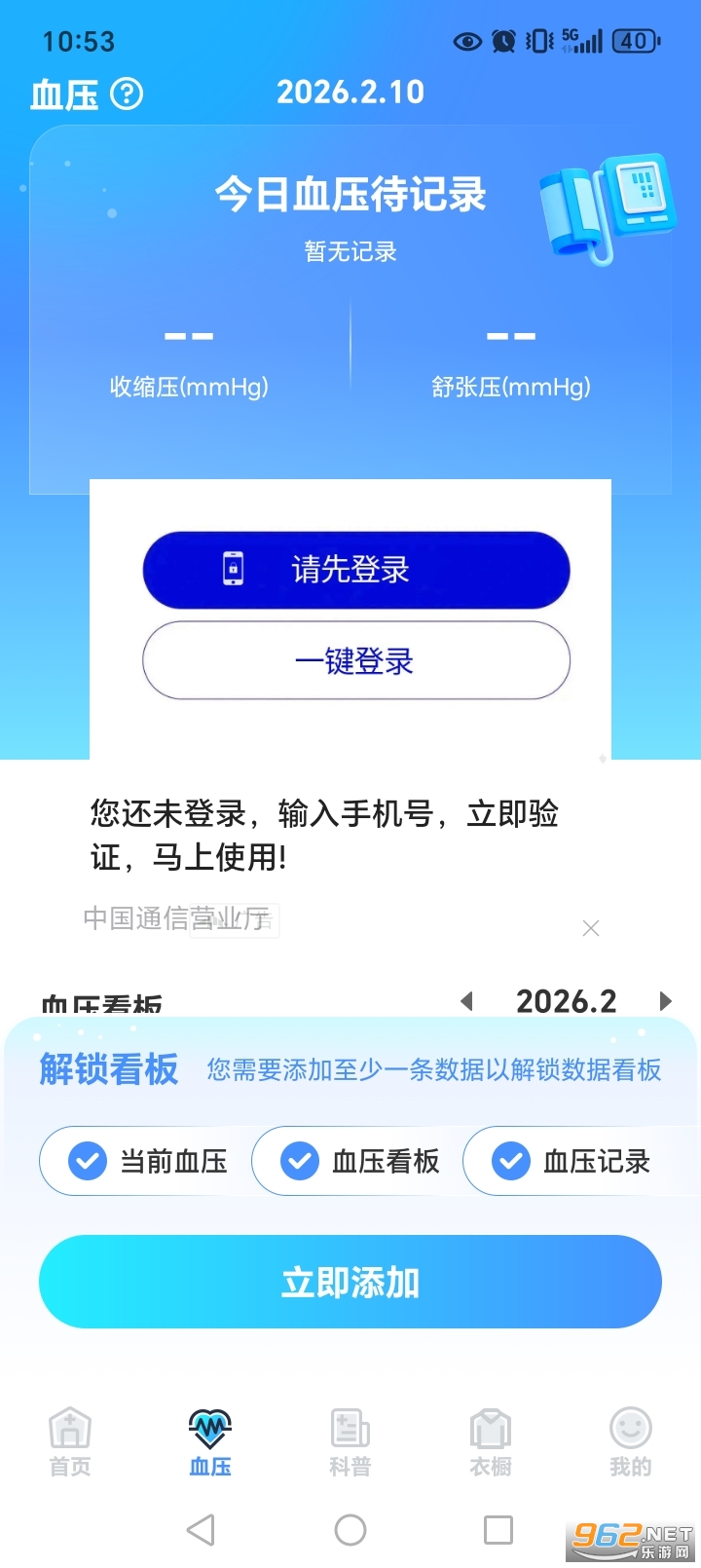Go to the system home screen
The width and height of the screenshot is (701, 1568).
tap(350, 1530)
